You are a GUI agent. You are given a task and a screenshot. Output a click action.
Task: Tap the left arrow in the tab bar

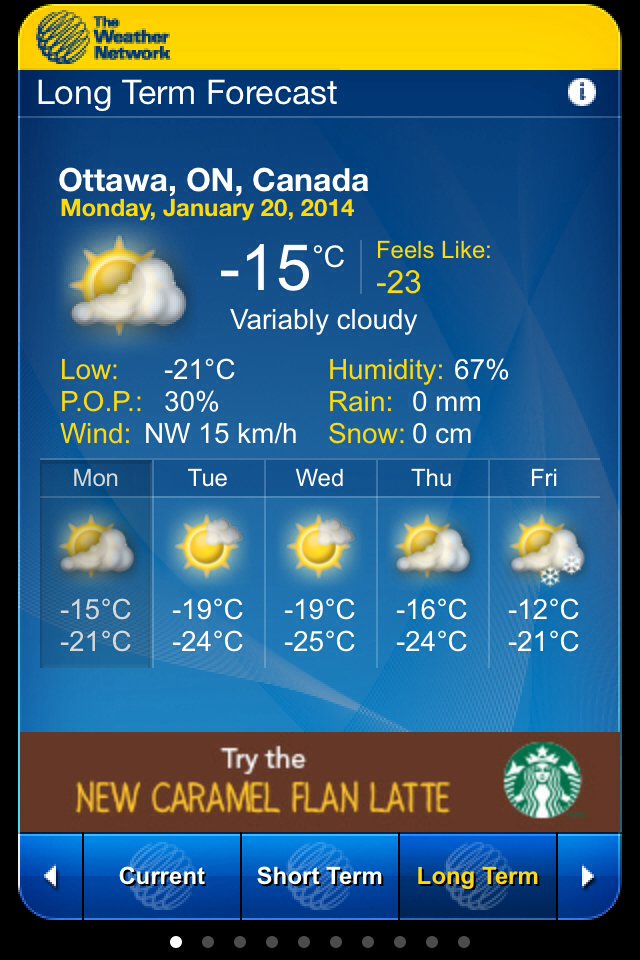(50, 876)
